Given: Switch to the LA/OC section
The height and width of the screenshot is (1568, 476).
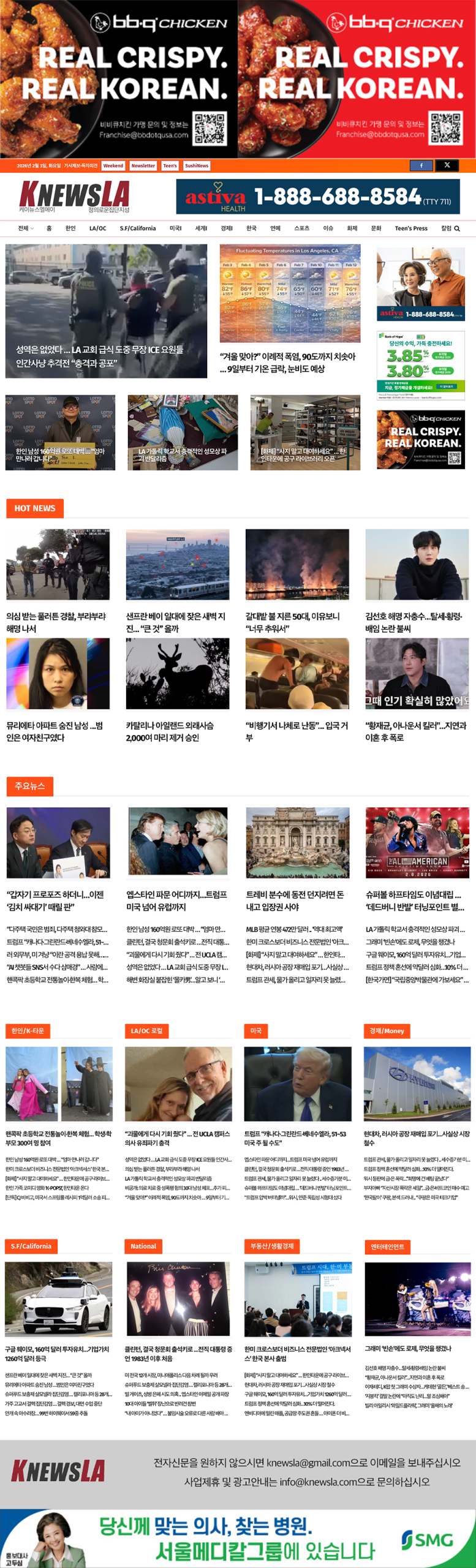Looking at the screenshot, I should tap(97, 228).
